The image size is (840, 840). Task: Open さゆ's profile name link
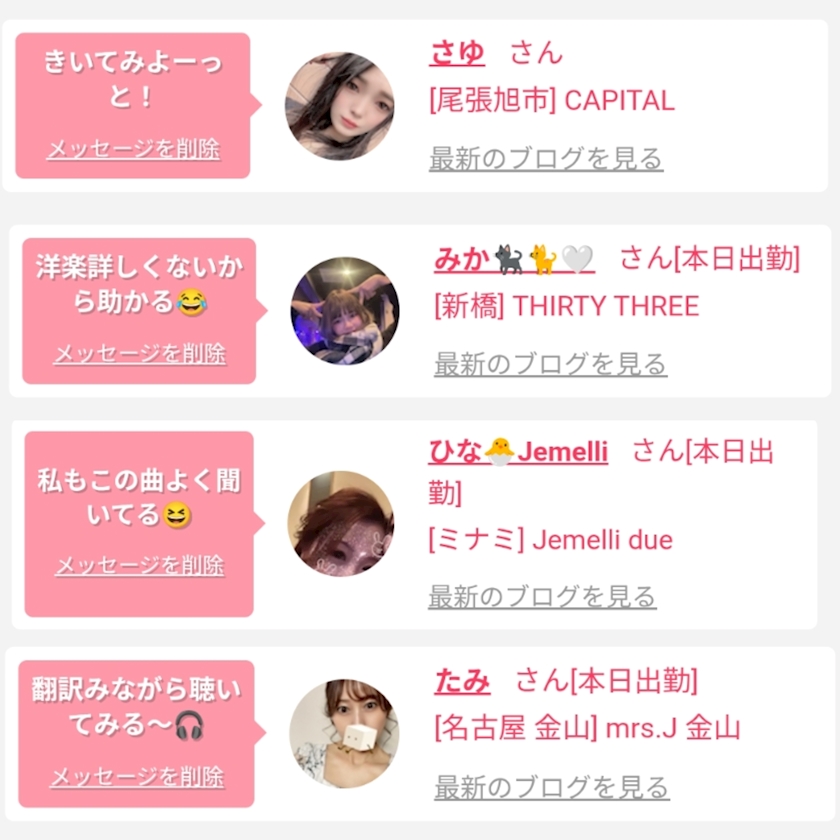tap(457, 52)
